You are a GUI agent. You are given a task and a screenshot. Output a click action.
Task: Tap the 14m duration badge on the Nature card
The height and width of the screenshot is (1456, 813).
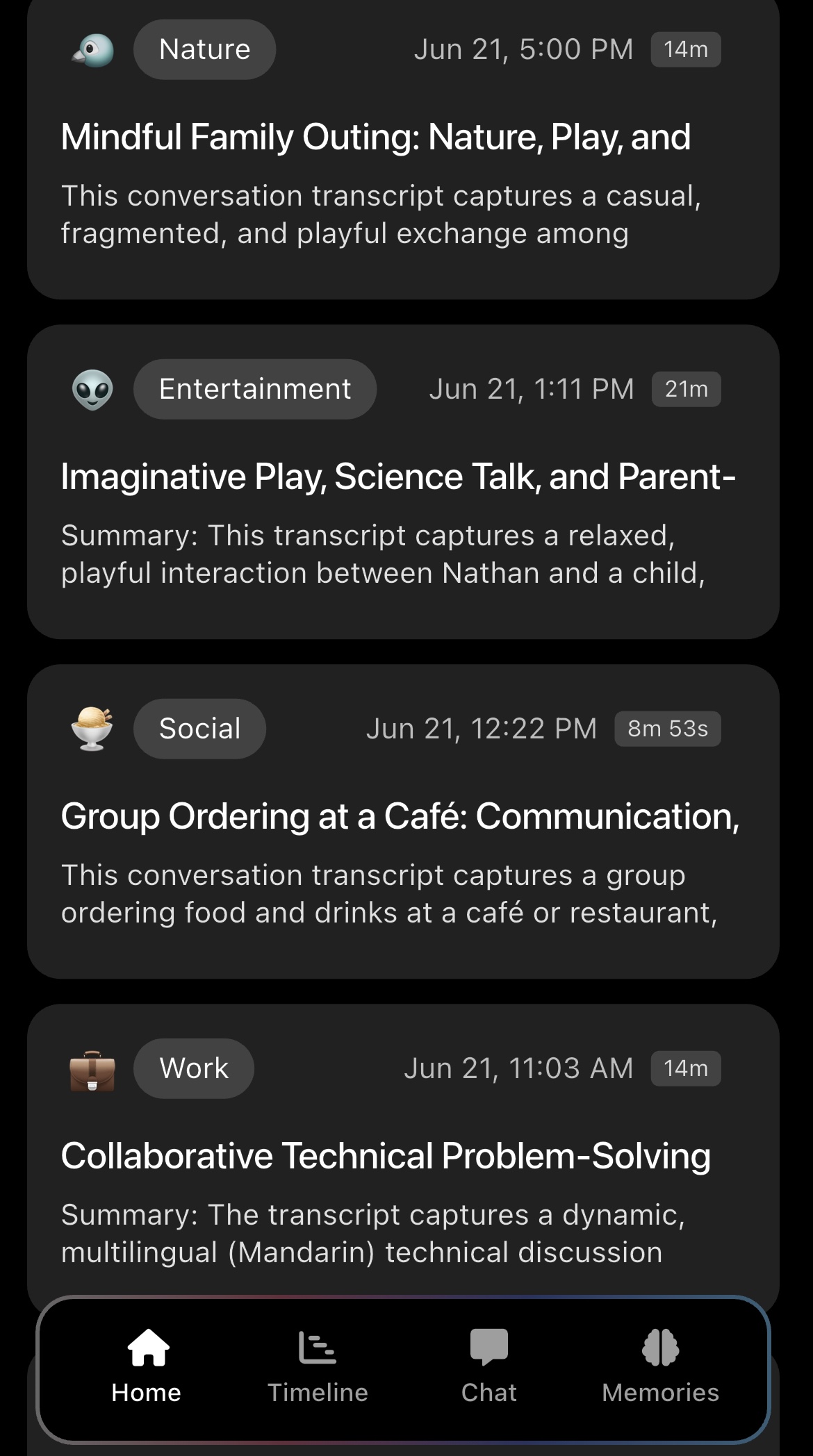[x=684, y=49]
